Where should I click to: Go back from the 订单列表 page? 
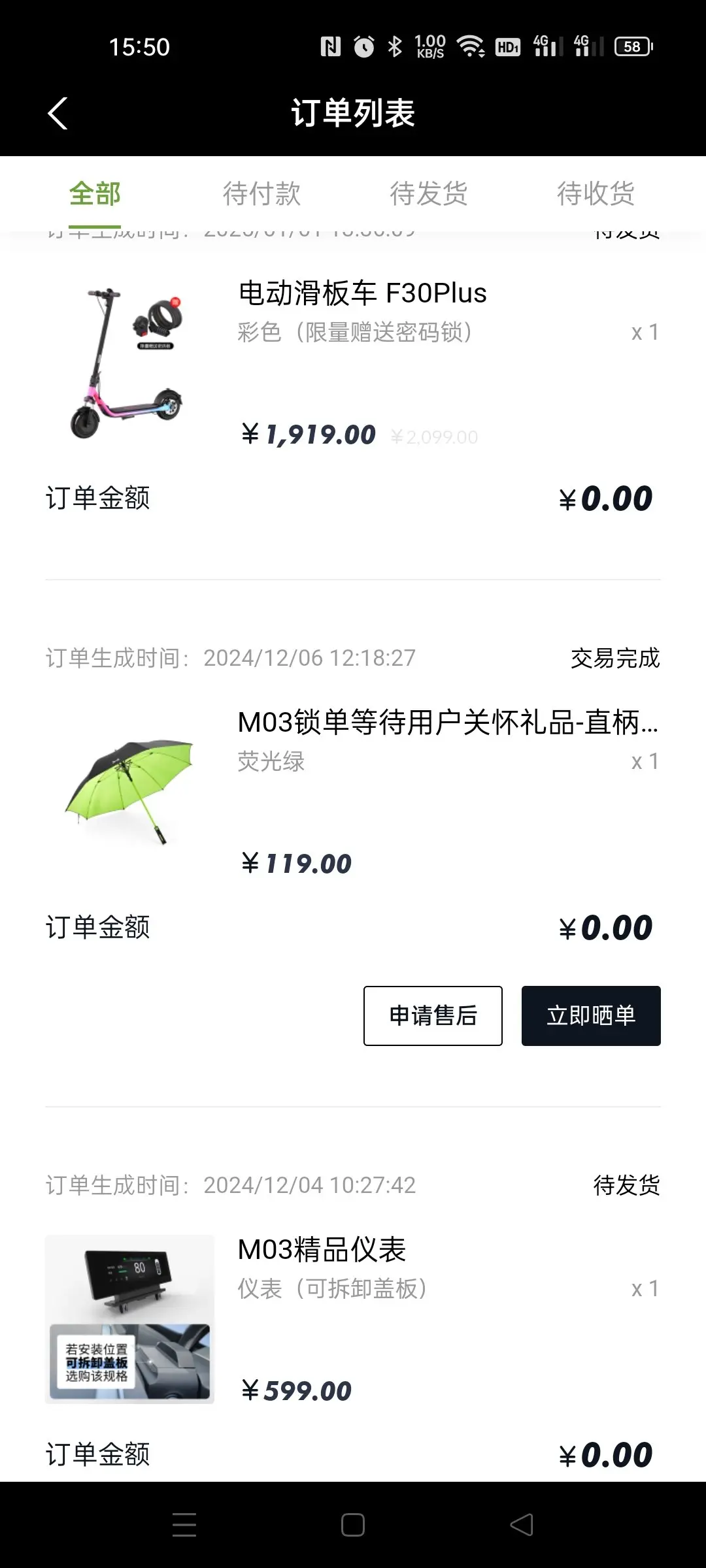coord(58,114)
